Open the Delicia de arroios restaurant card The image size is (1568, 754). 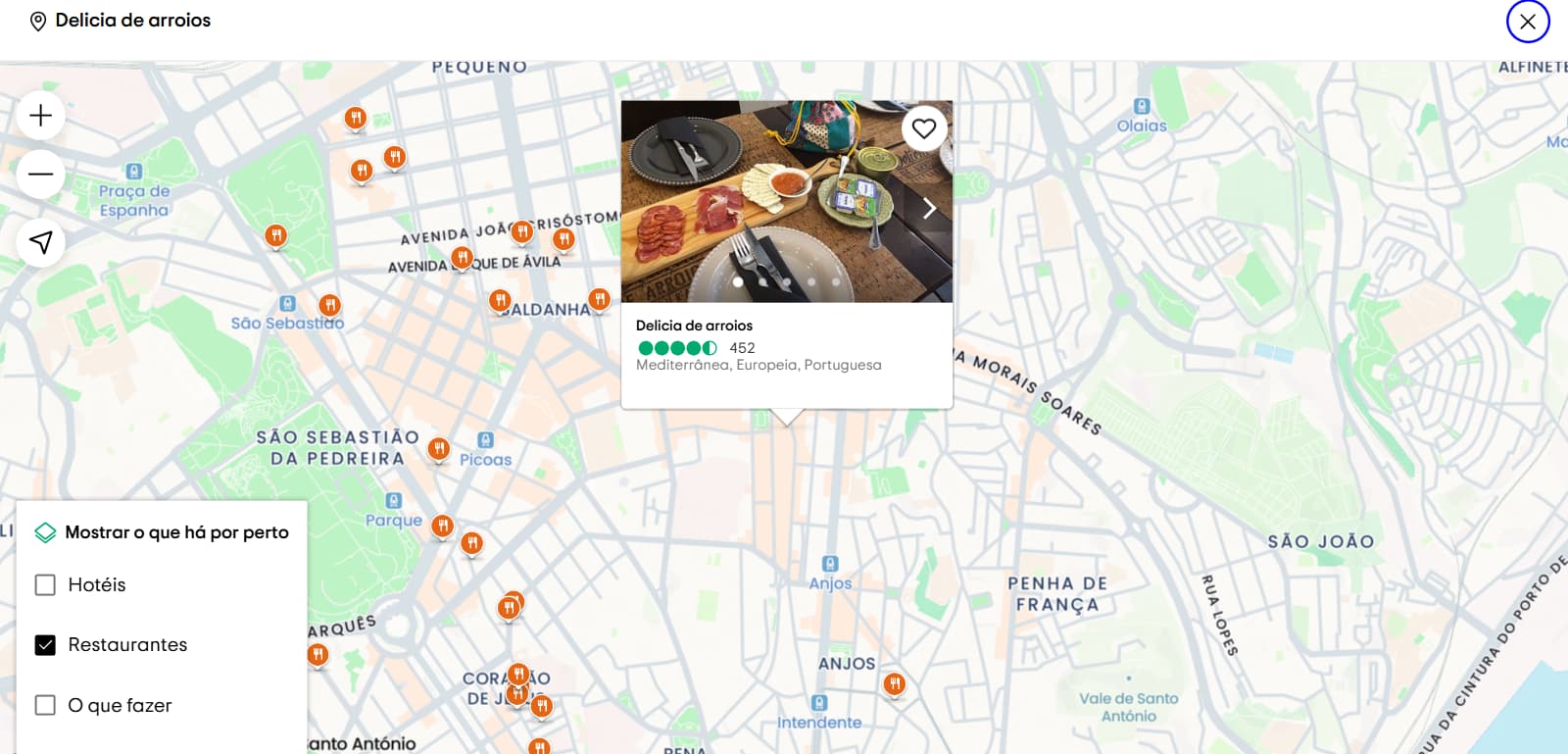[x=694, y=326]
